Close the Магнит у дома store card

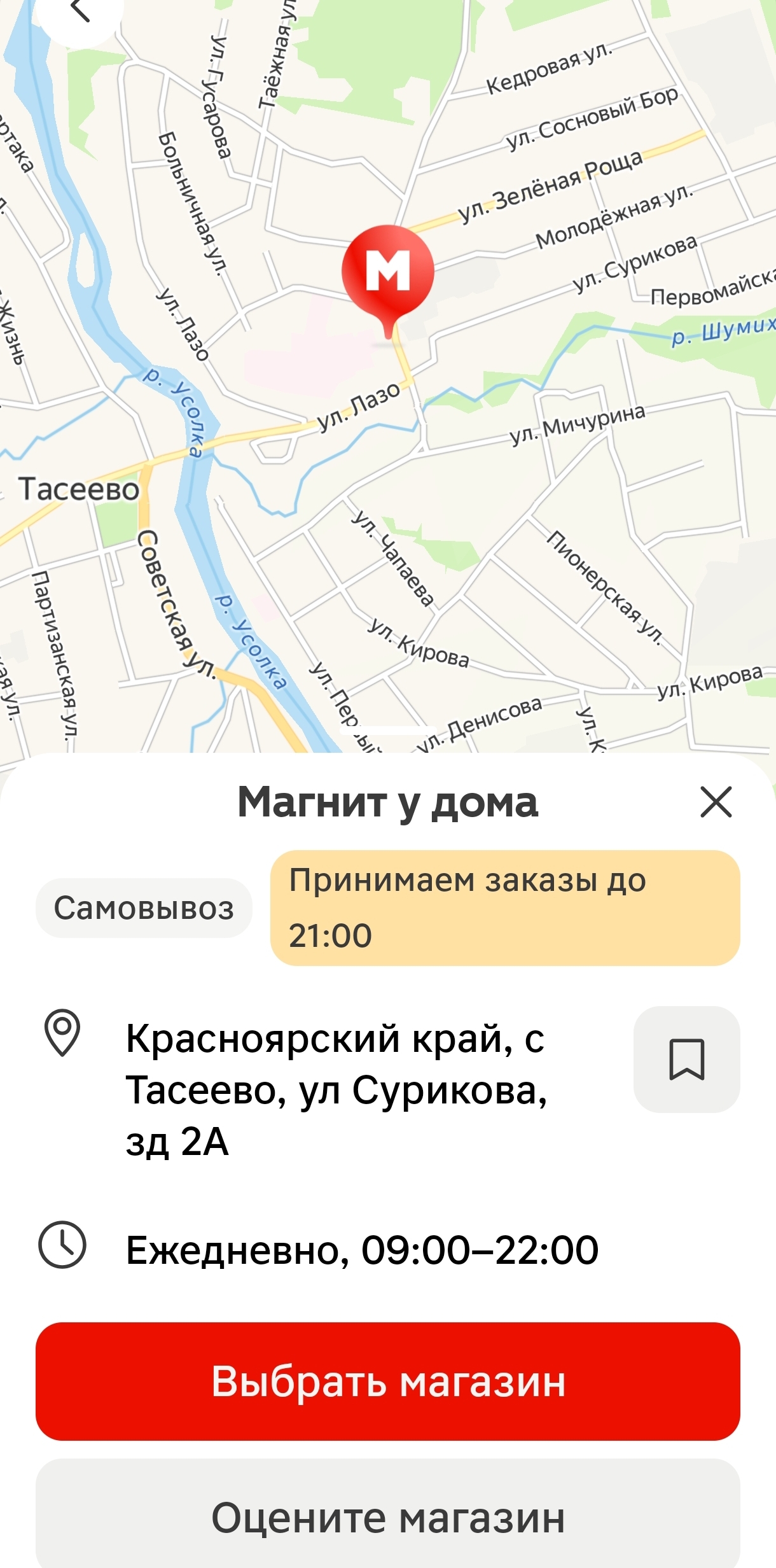[716, 802]
